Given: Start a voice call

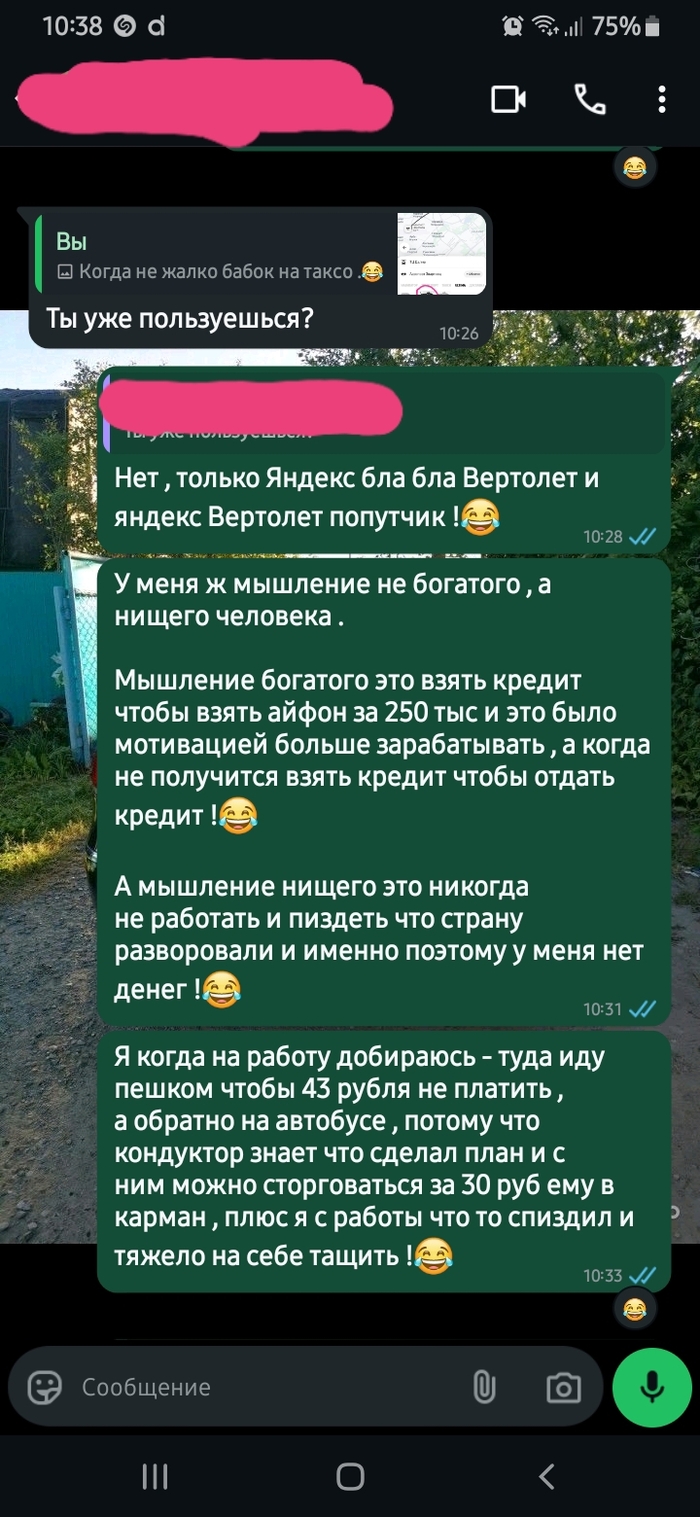Looking at the screenshot, I should [x=589, y=99].
